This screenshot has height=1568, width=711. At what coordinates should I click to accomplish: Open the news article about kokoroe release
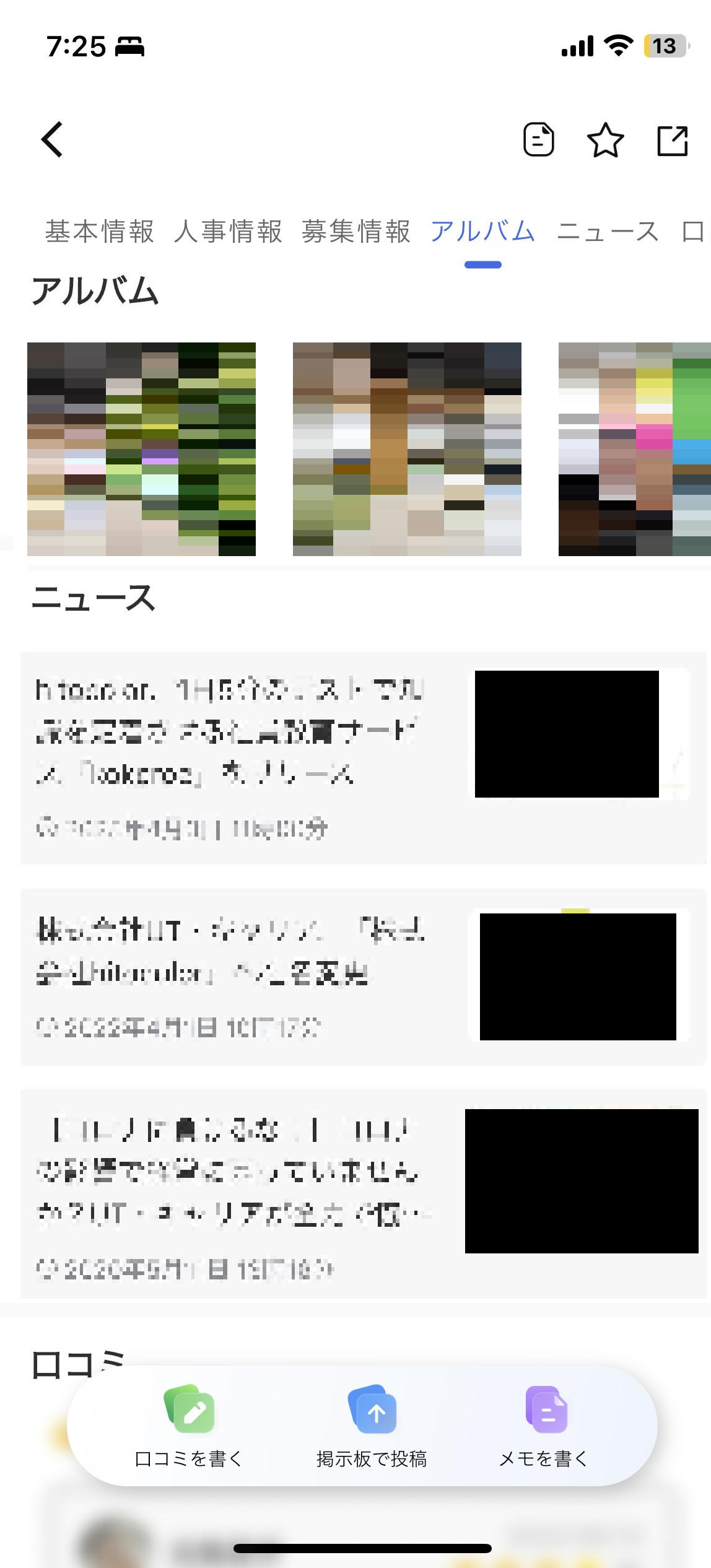363,757
